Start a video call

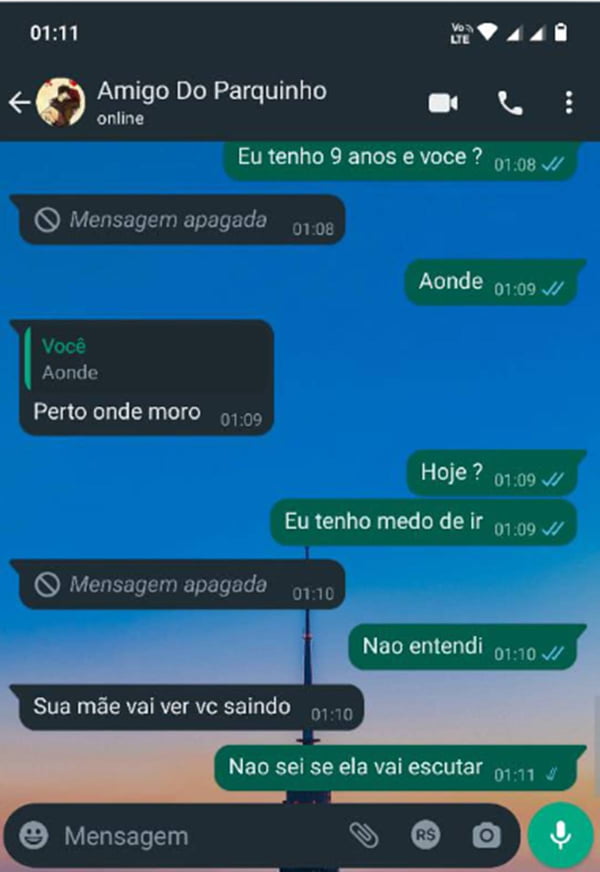tap(443, 103)
